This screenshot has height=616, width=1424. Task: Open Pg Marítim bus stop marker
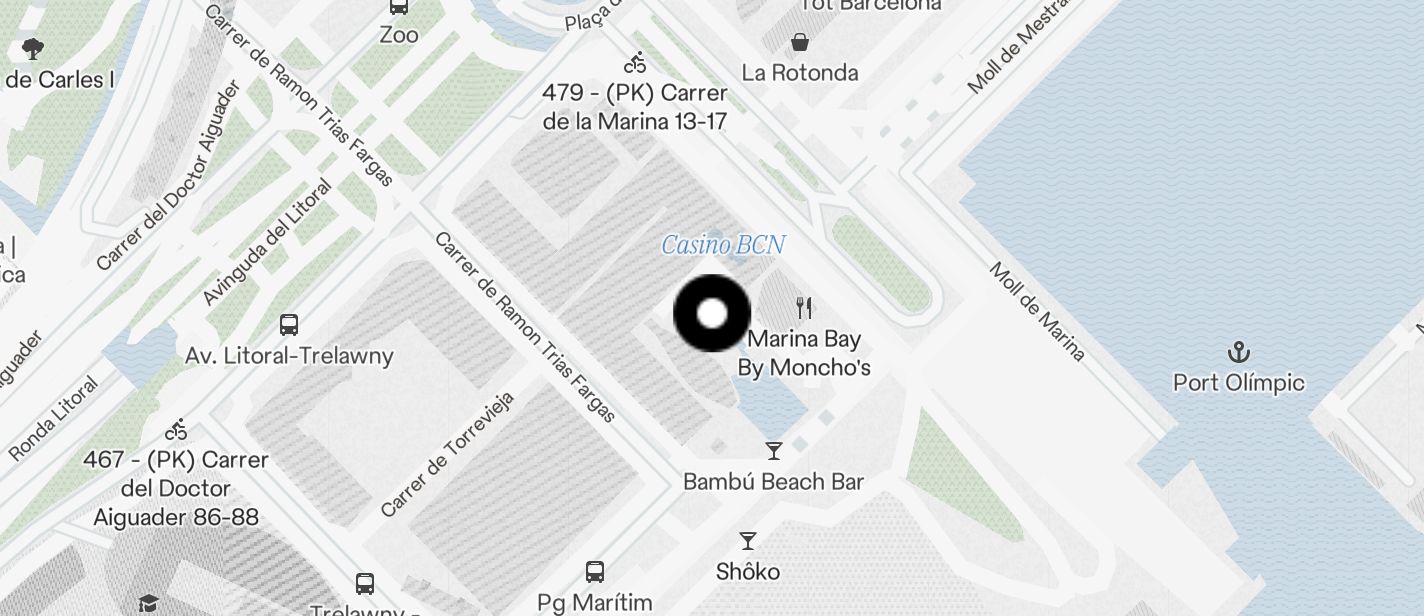[x=595, y=572]
